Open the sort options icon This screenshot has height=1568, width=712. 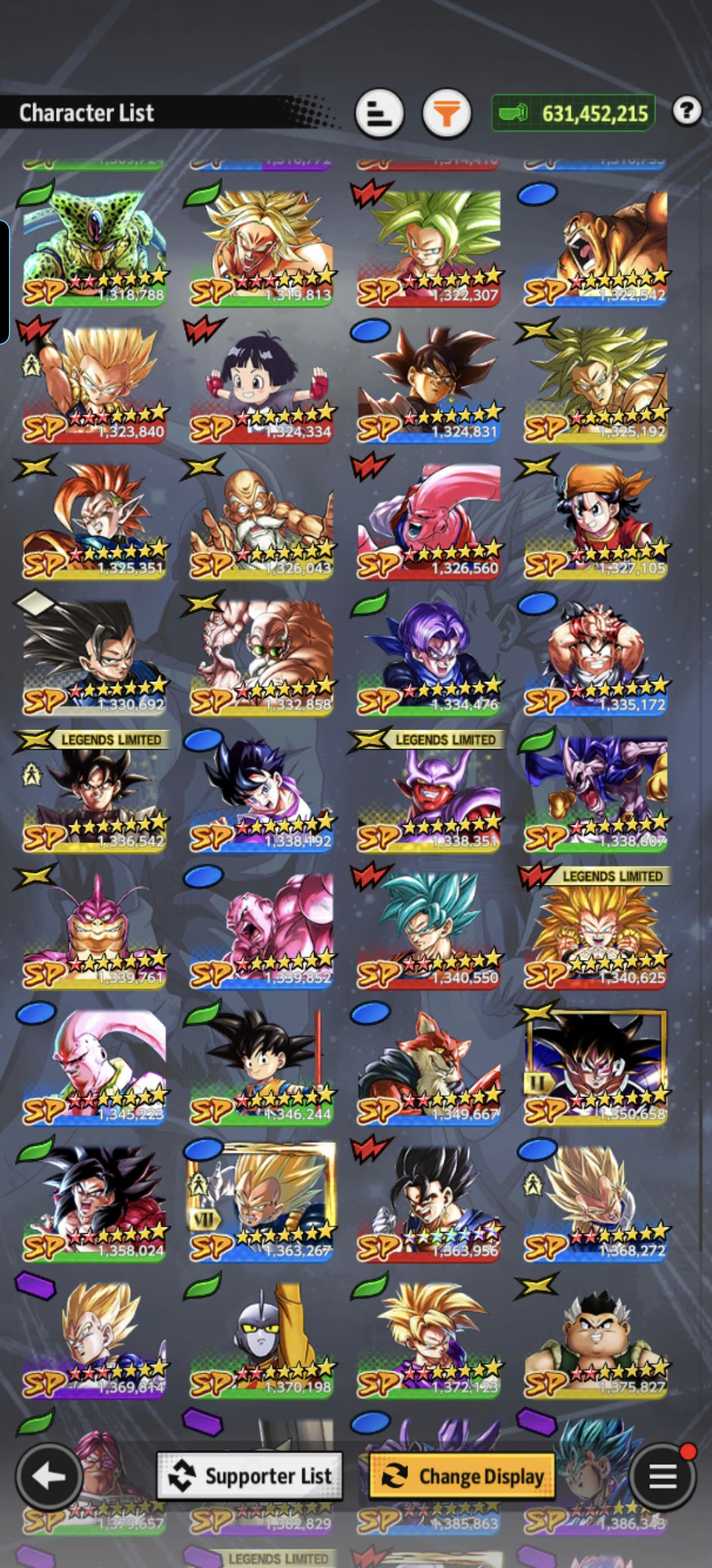pos(379,113)
